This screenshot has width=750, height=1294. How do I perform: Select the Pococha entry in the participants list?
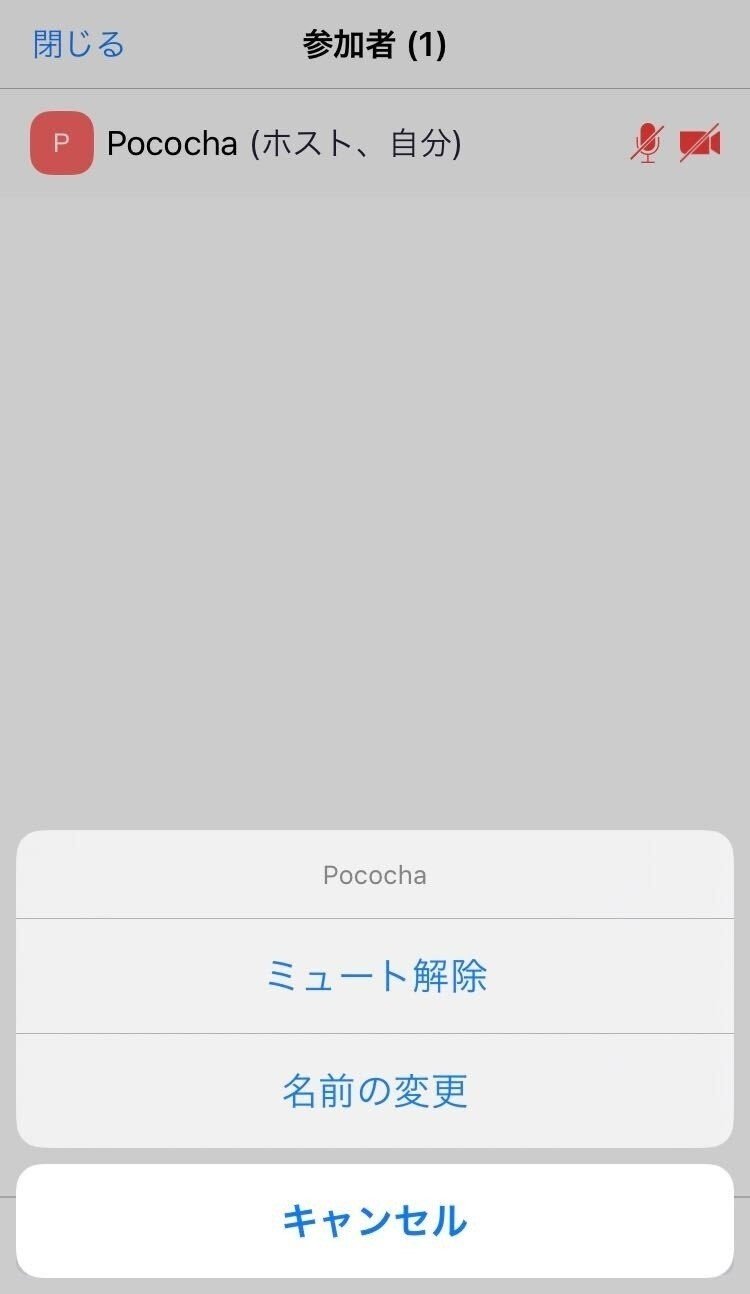click(300, 143)
